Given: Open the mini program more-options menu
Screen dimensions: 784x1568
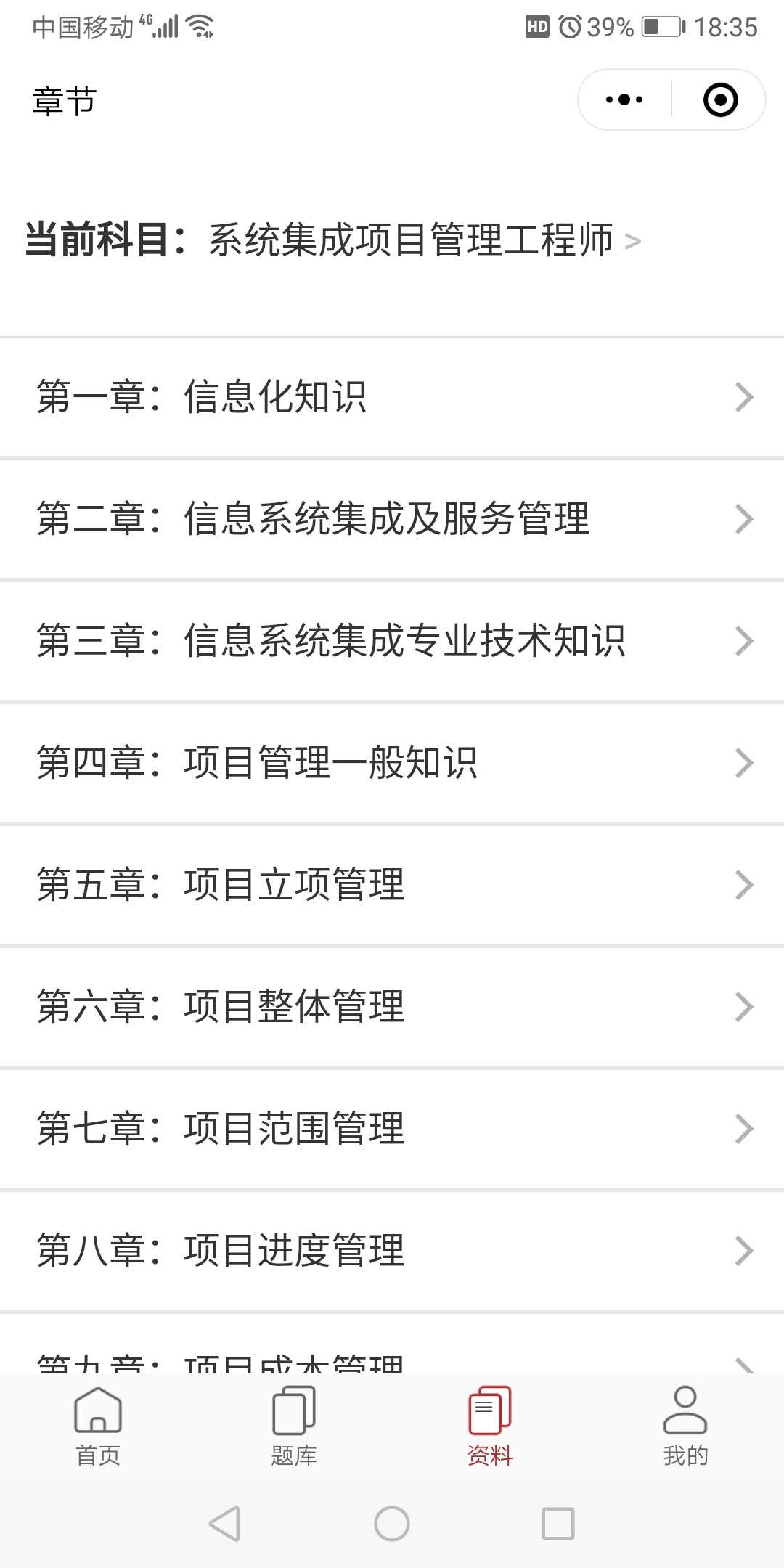Looking at the screenshot, I should 624,100.
